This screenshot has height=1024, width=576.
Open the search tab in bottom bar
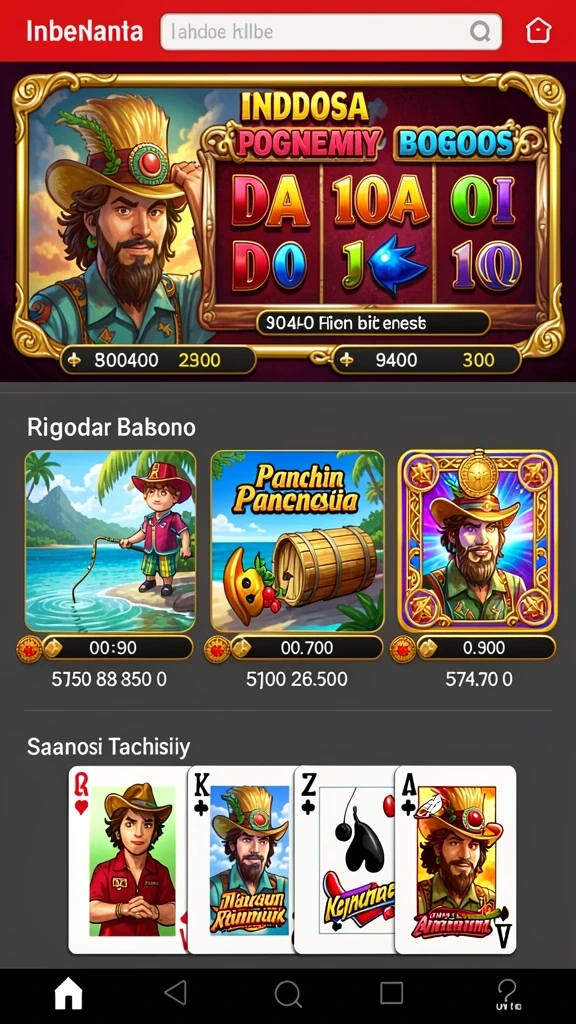point(287,995)
